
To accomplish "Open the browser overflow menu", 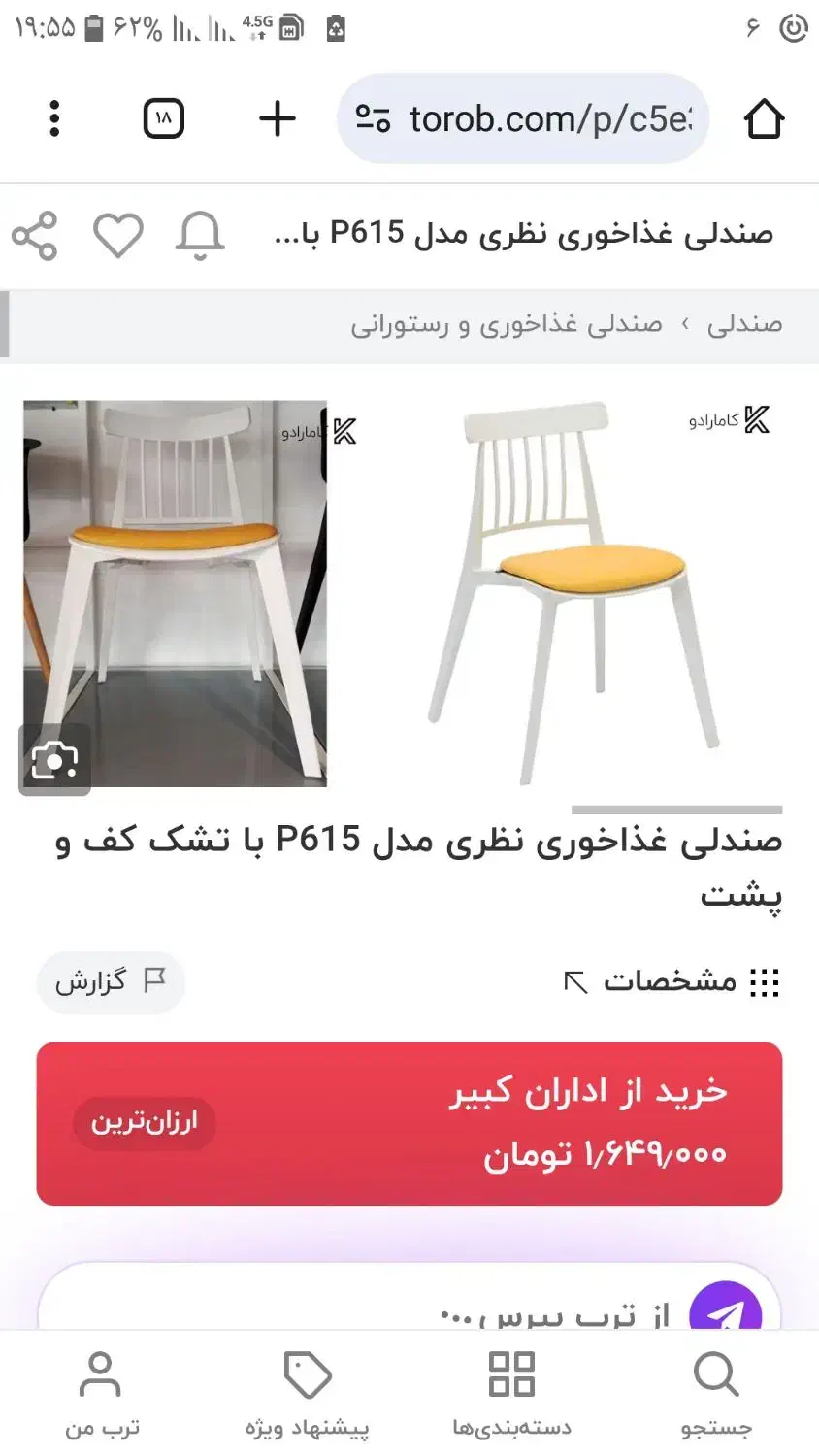I will [55, 118].
